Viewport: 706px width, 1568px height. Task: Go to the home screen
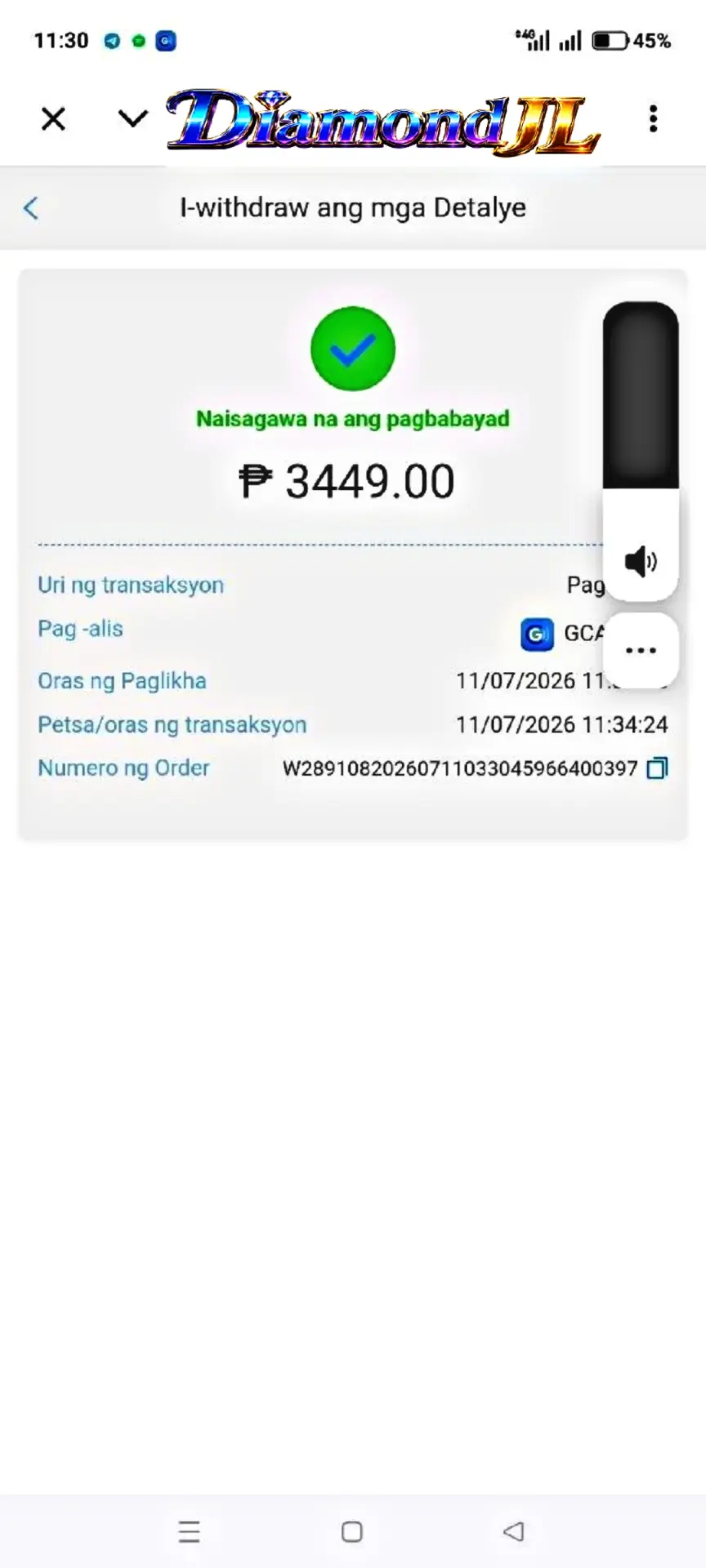click(352, 1531)
